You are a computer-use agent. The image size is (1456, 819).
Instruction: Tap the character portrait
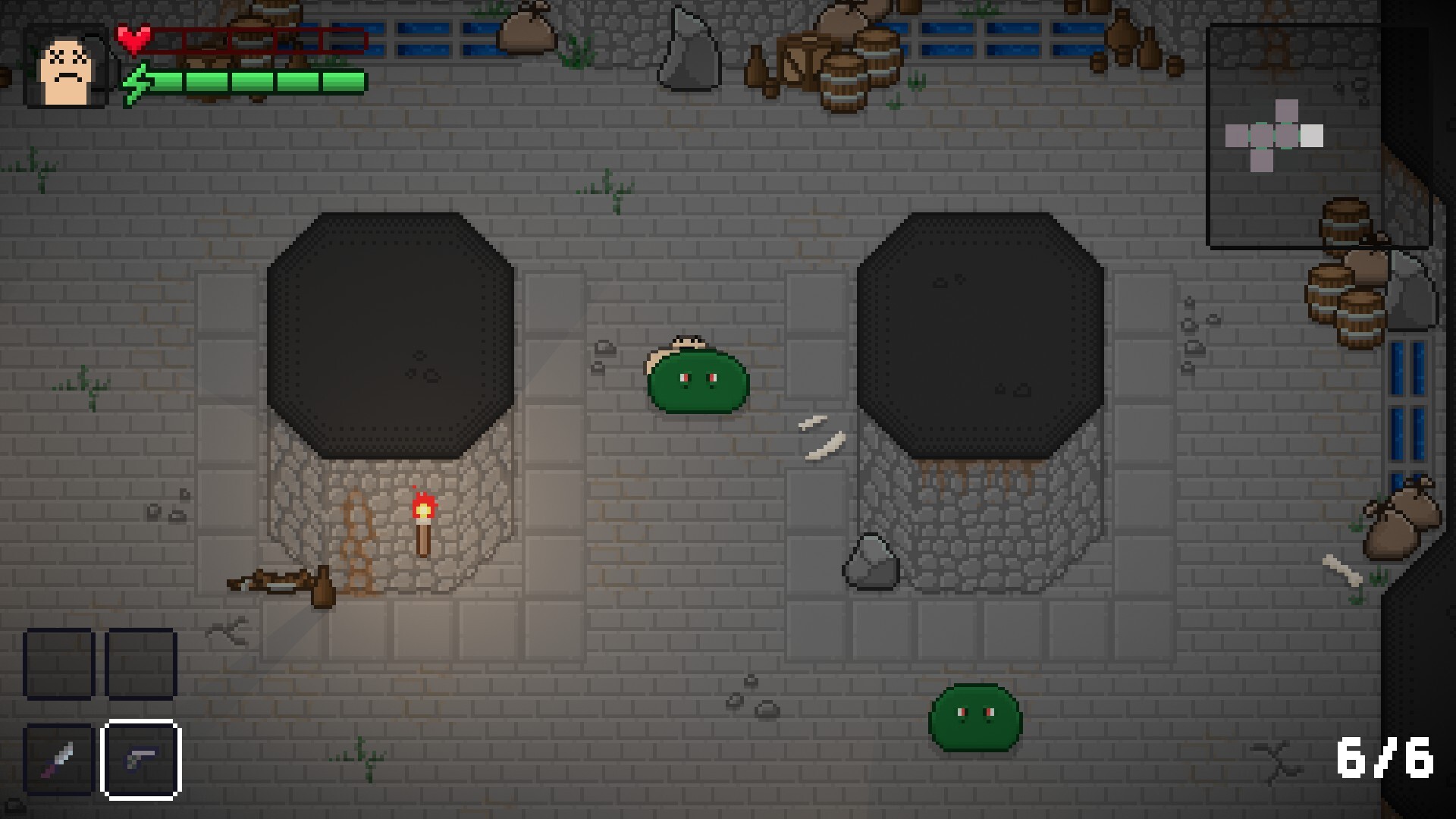pyautogui.click(x=67, y=68)
